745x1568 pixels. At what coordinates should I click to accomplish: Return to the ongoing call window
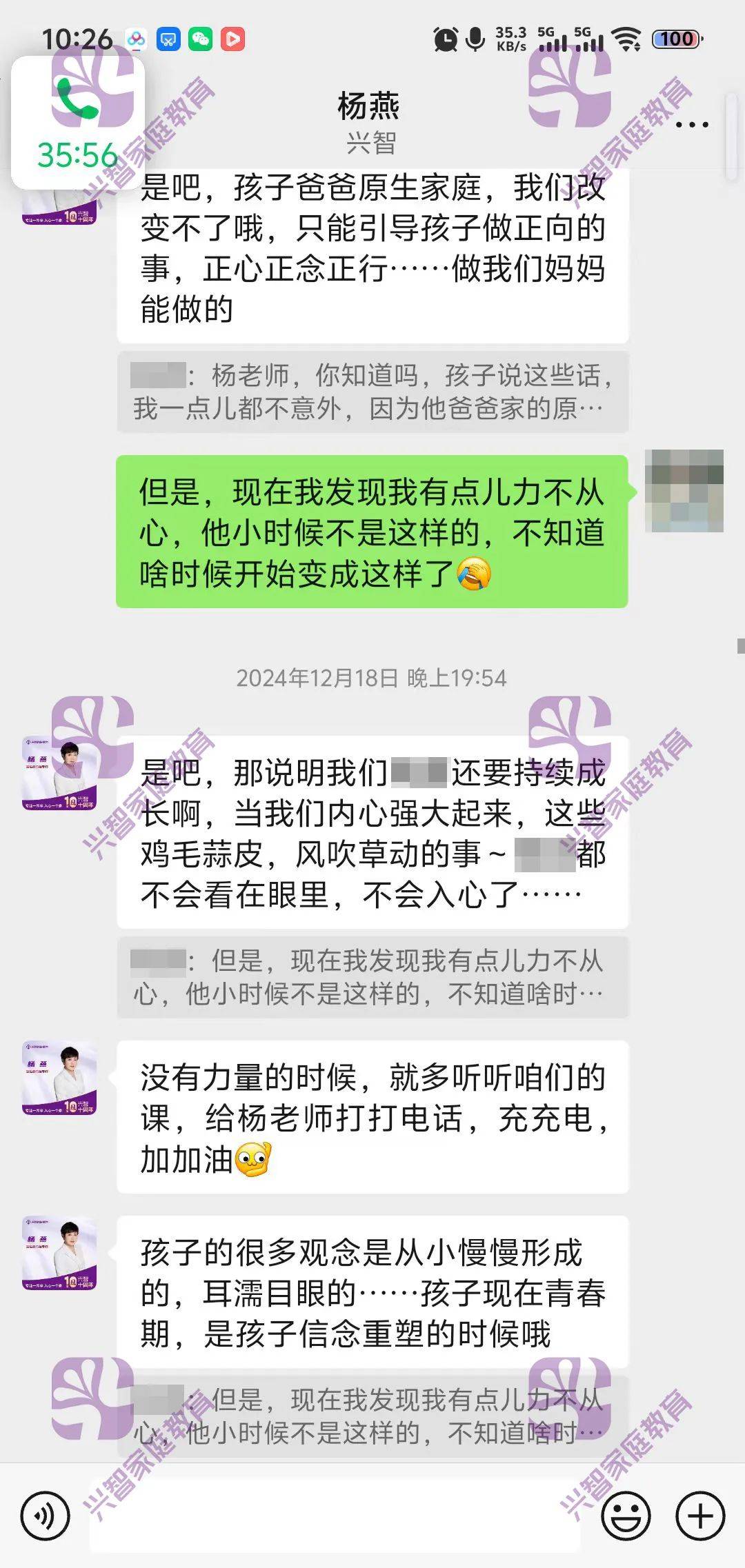coord(77,123)
